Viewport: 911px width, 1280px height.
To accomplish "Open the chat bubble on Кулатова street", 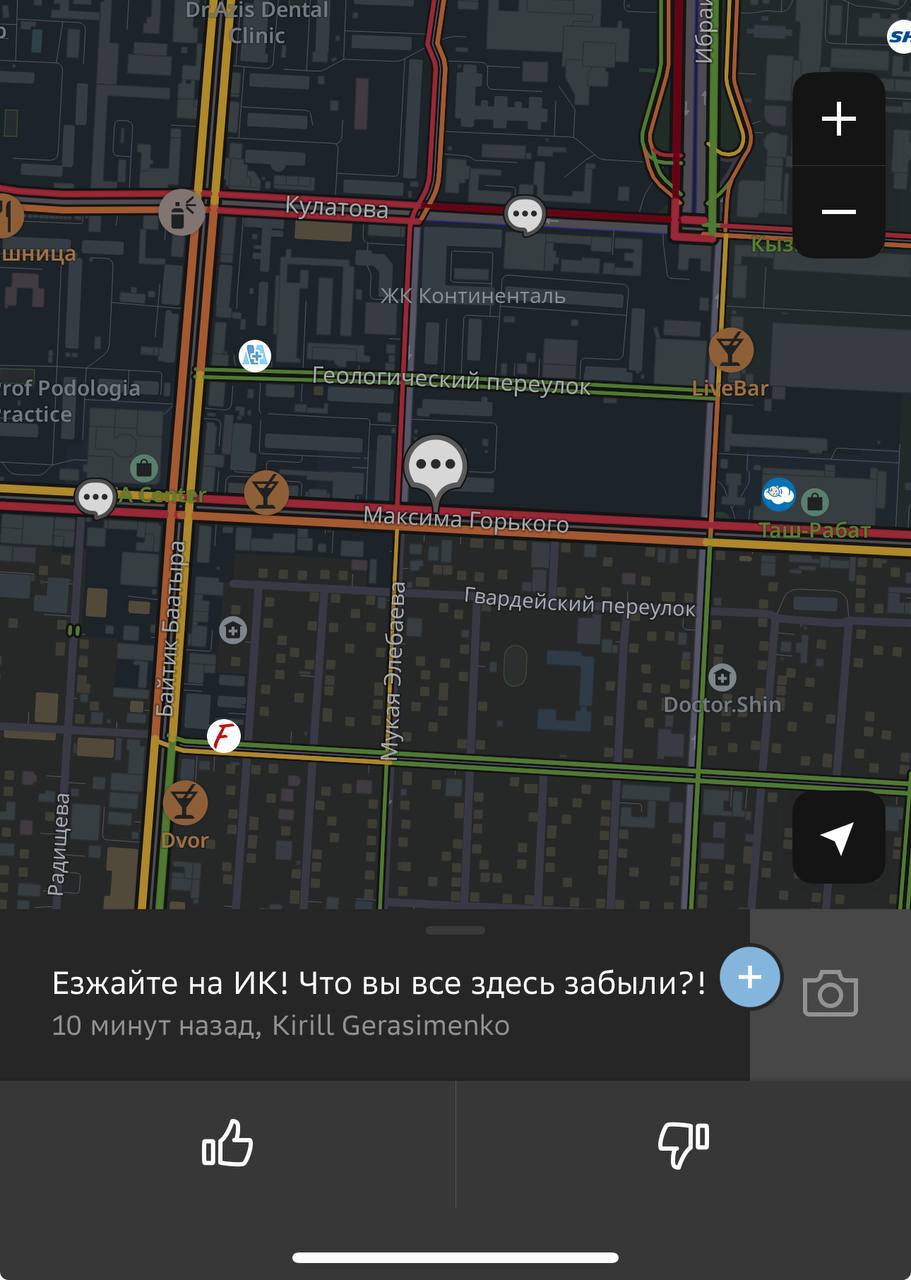I will pos(525,213).
